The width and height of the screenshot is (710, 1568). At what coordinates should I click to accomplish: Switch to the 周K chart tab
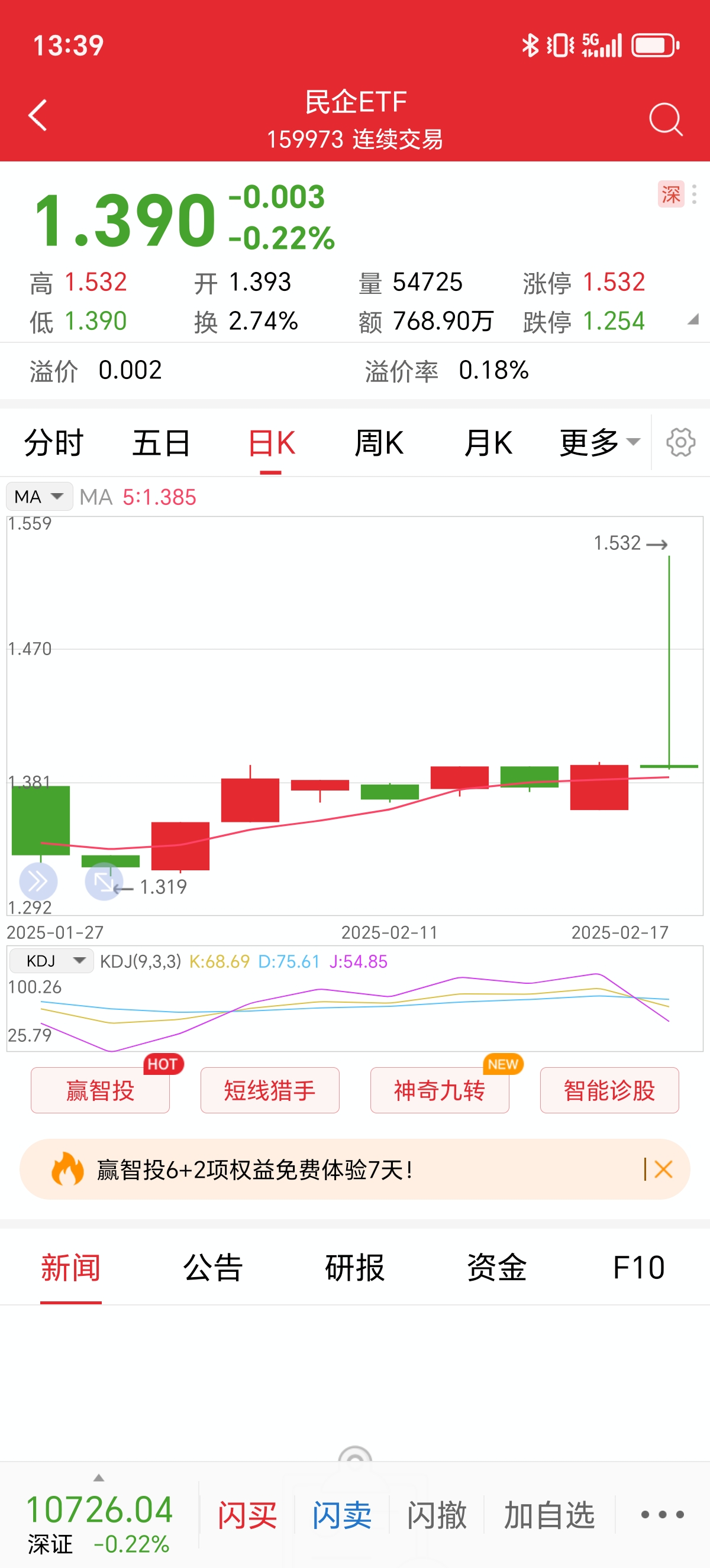pyautogui.click(x=380, y=442)
